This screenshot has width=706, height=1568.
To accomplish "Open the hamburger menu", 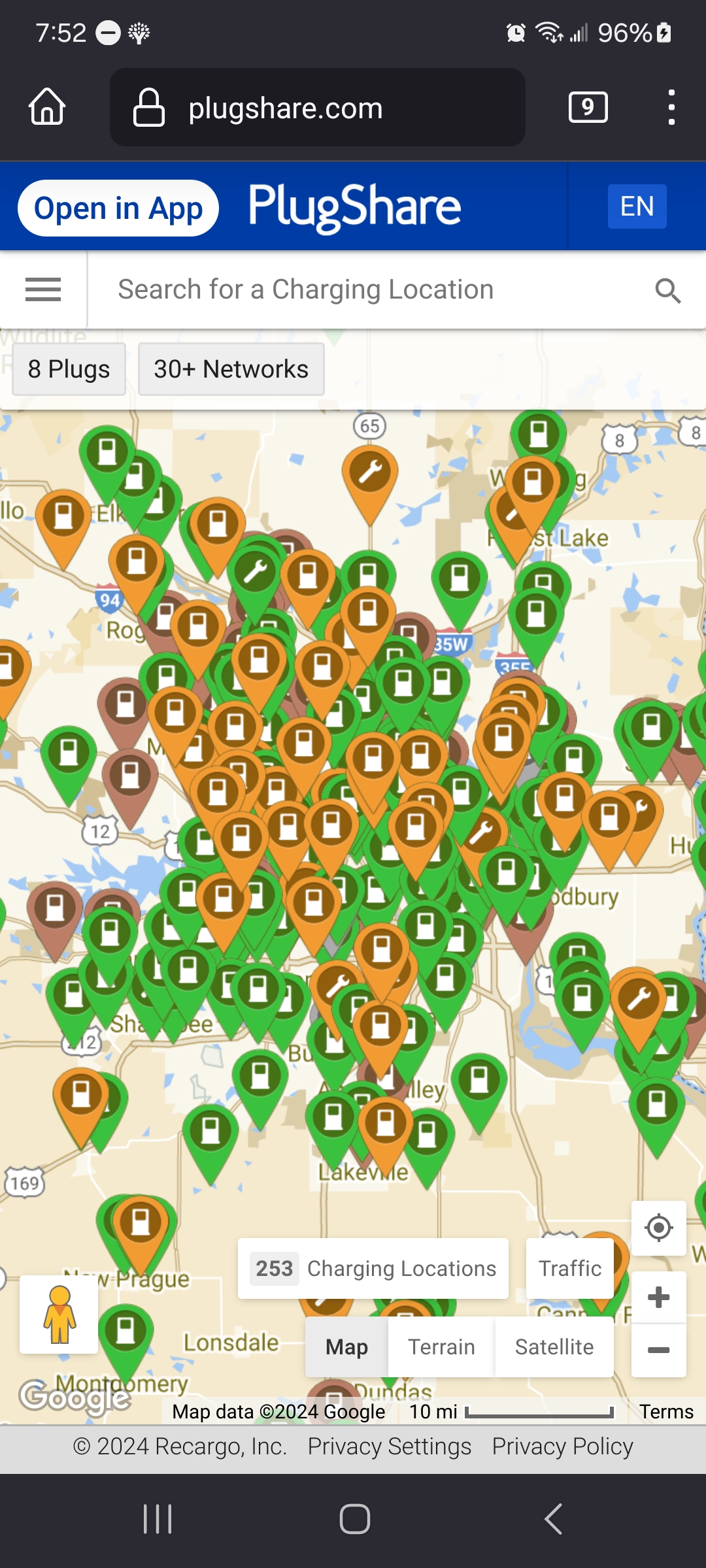I will click(x=43, y=289).
